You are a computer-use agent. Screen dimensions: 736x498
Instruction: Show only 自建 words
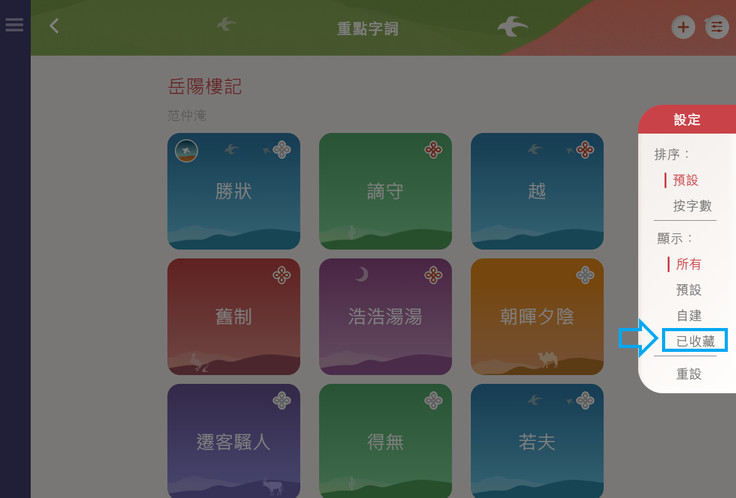coord(689,315)
